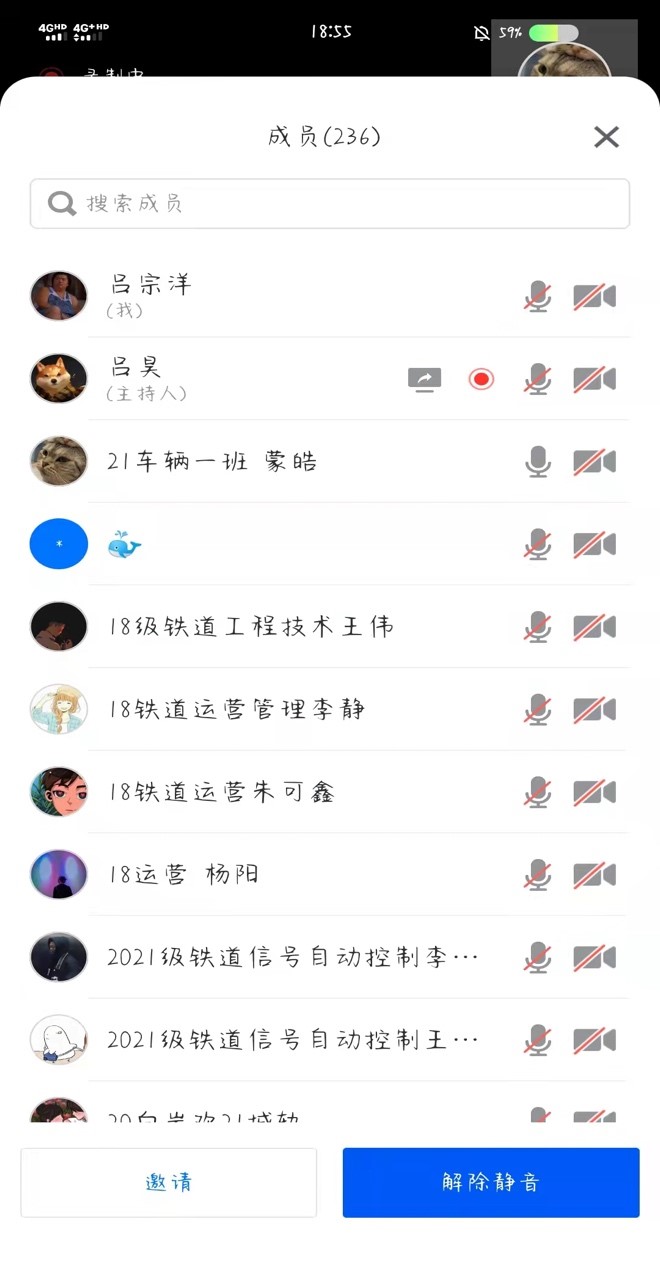The width and height of the screenshot is (660, 1272).
Task: Tap the 搜索成员 search box
Action: click(x=330, y=204)
